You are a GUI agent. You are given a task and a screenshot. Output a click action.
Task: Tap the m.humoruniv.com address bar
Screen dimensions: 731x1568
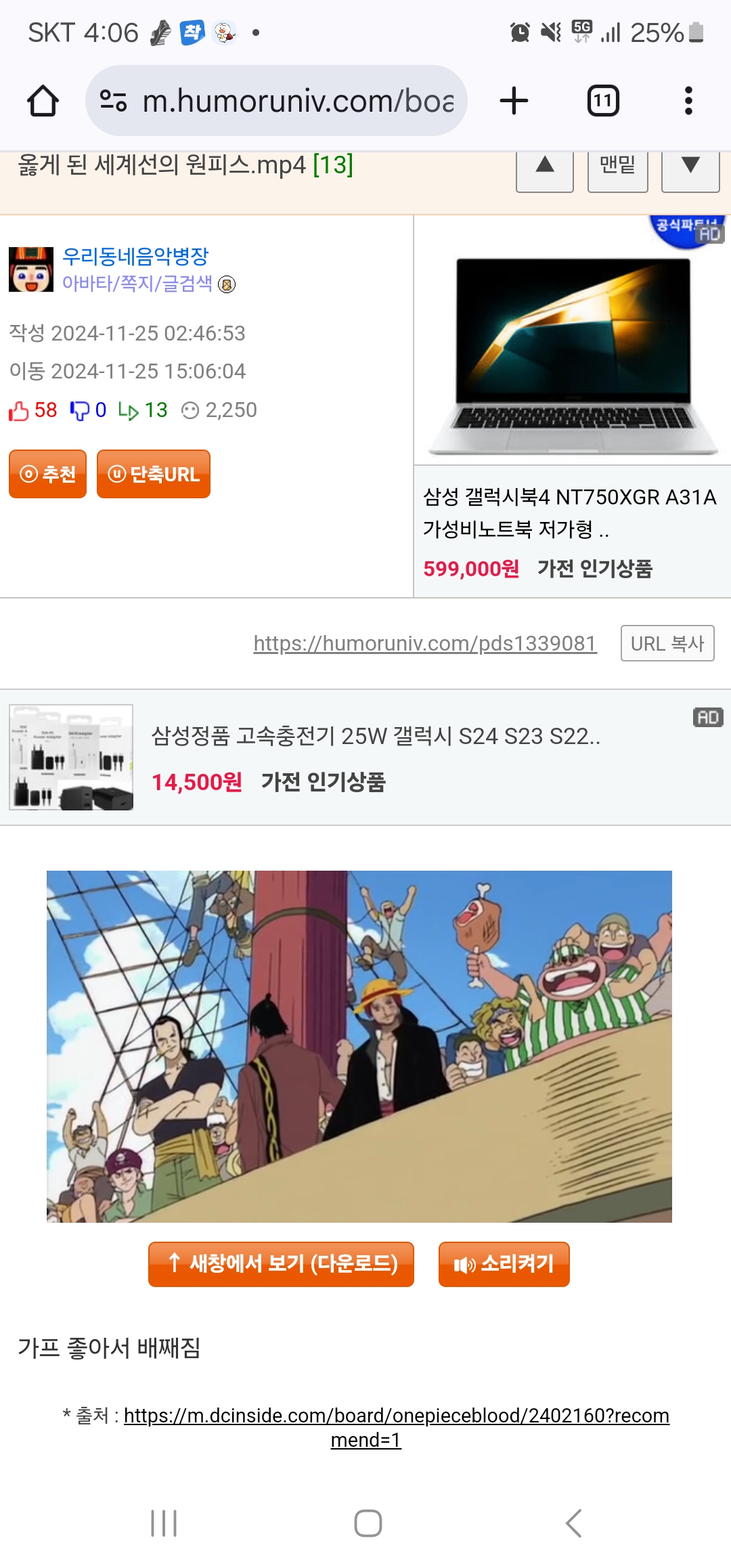pyautogui.click(x=276, y=101)
